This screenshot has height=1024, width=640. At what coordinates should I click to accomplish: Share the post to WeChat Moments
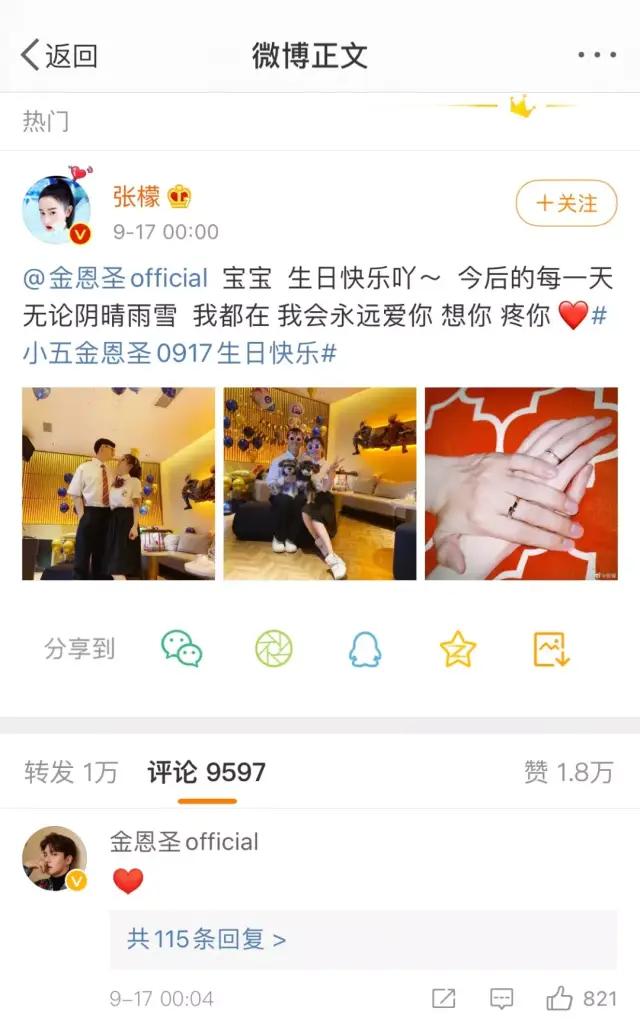tap(274, 648)
